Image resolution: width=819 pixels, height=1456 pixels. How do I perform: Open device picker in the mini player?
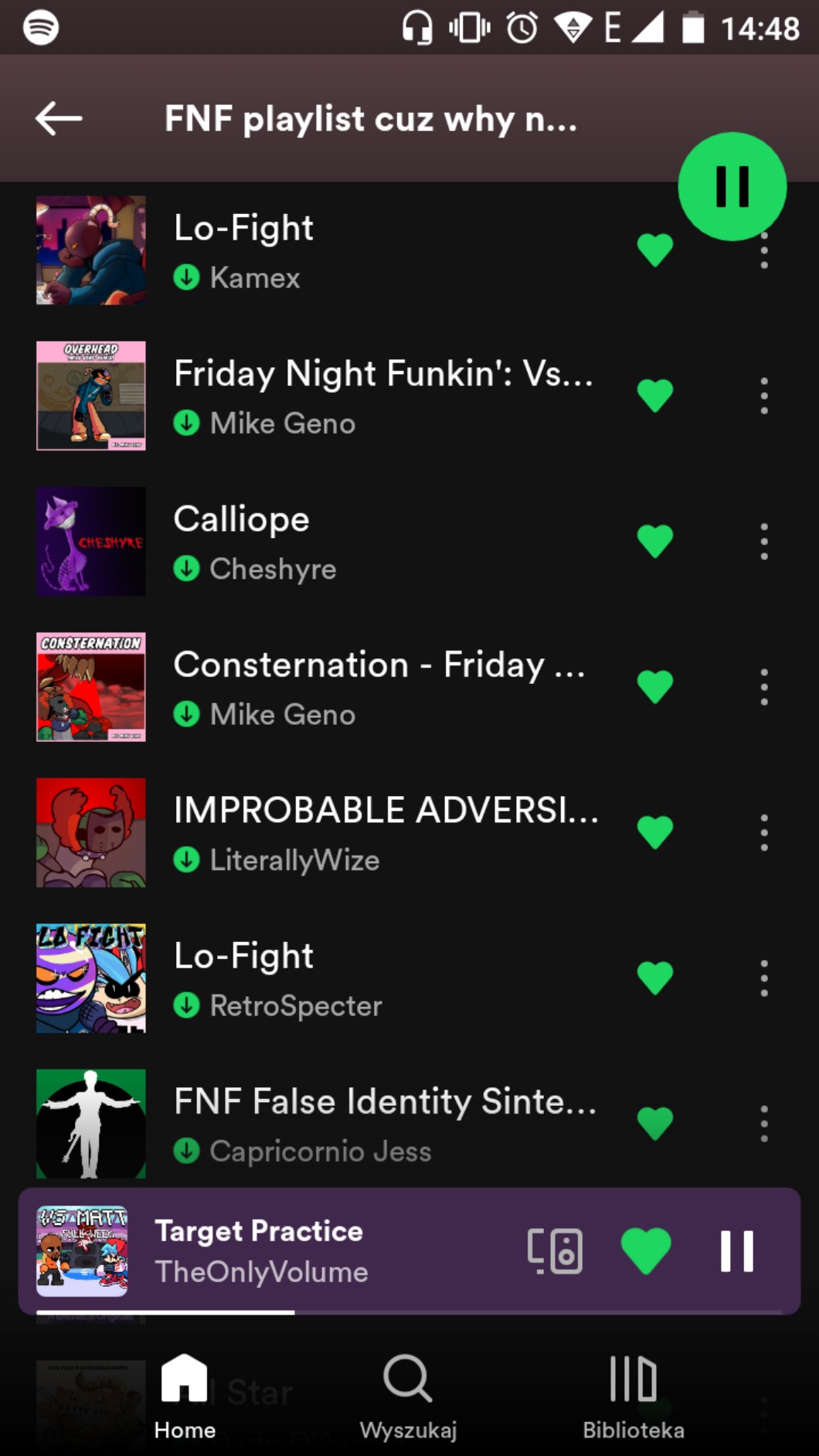coord(555,1251)
